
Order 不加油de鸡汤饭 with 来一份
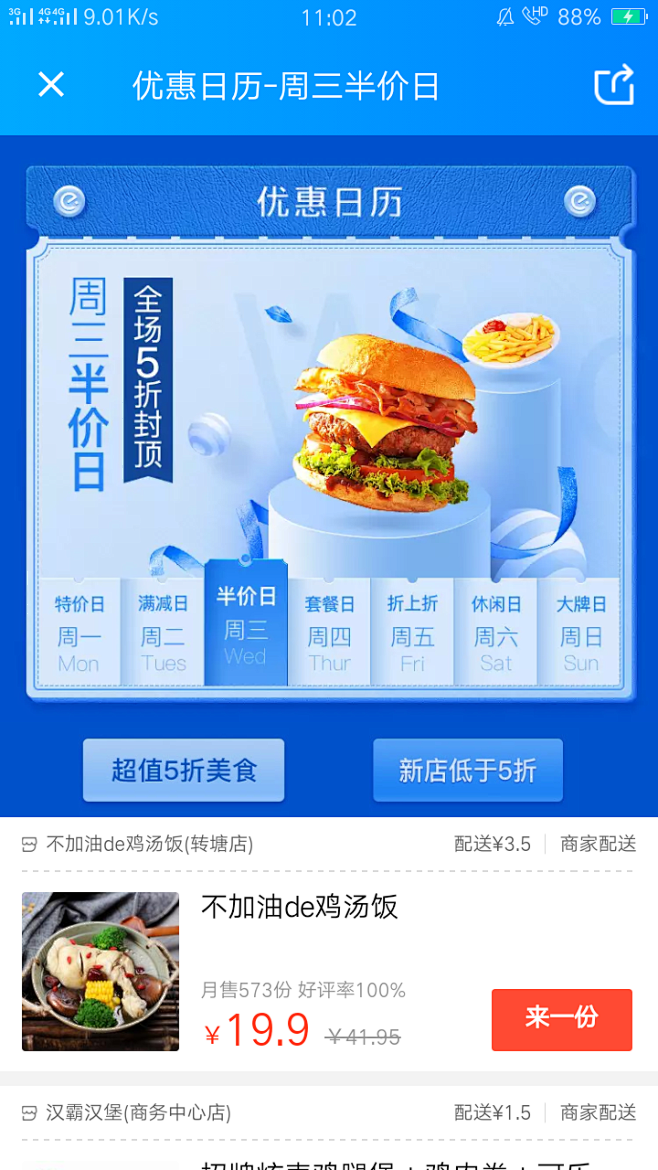[x=562, y=1019]
